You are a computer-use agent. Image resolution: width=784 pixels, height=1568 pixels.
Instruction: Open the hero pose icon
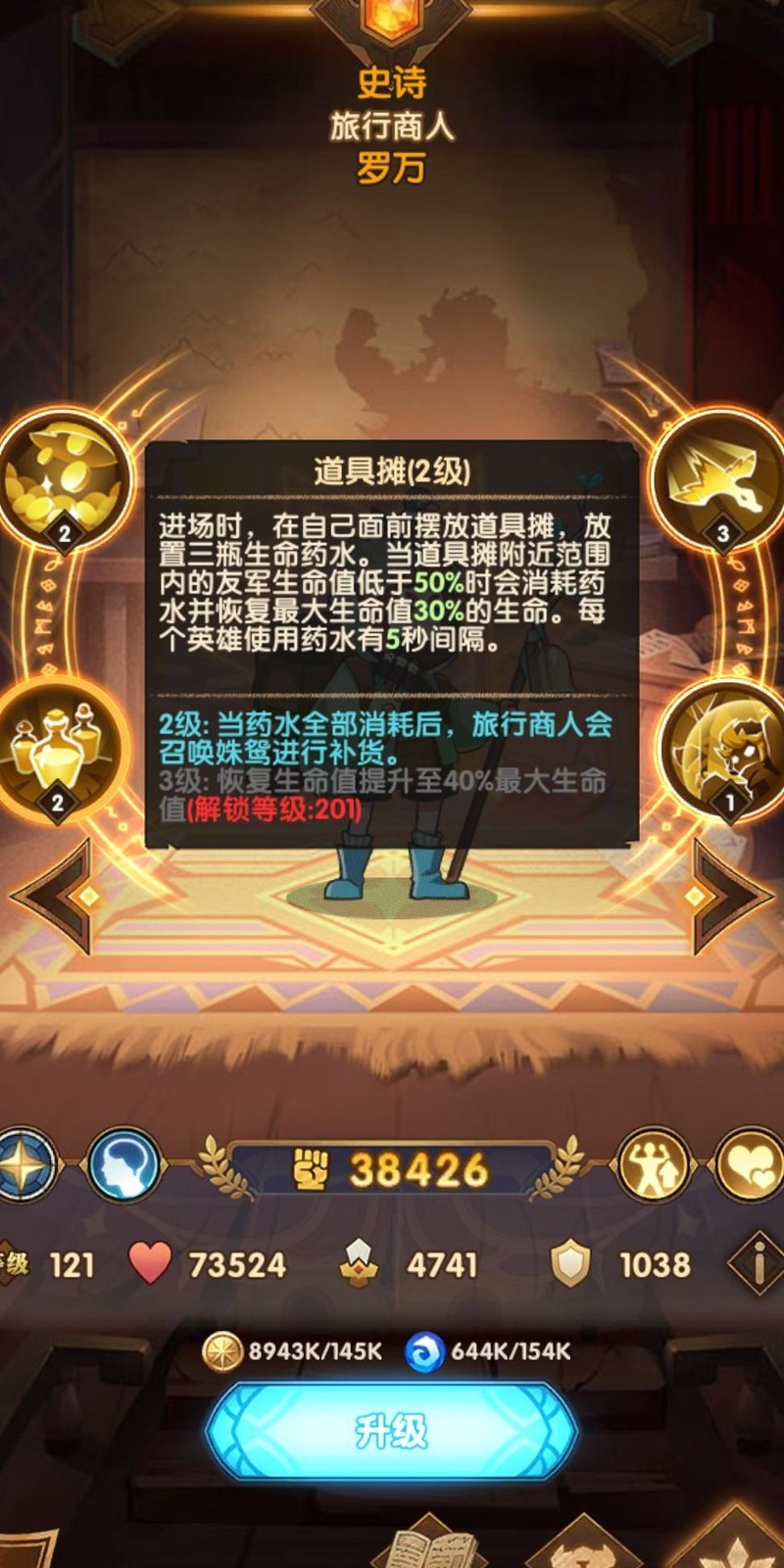tap(653, 1165)
